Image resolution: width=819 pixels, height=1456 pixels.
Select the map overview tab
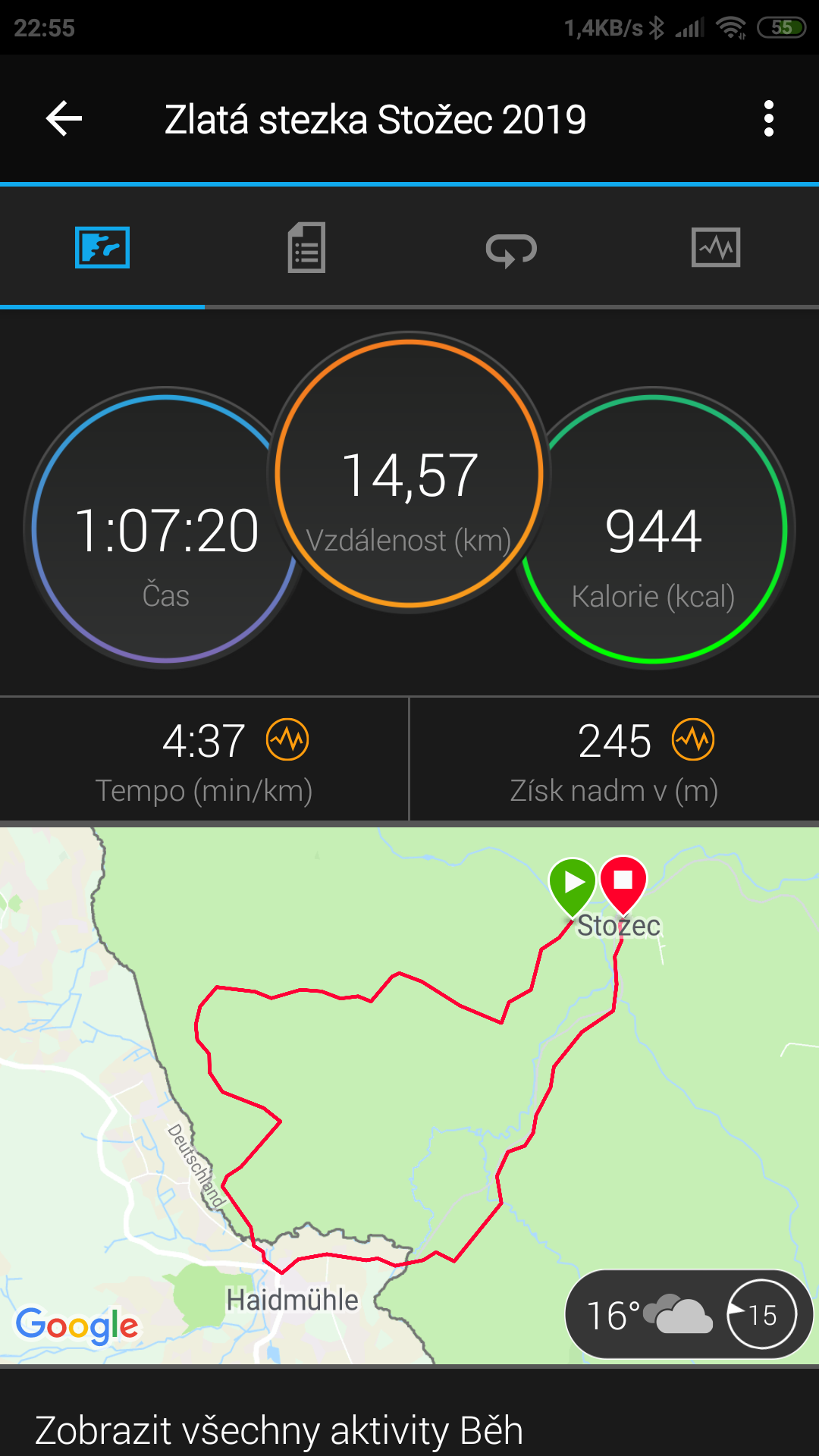pos(102,247)
